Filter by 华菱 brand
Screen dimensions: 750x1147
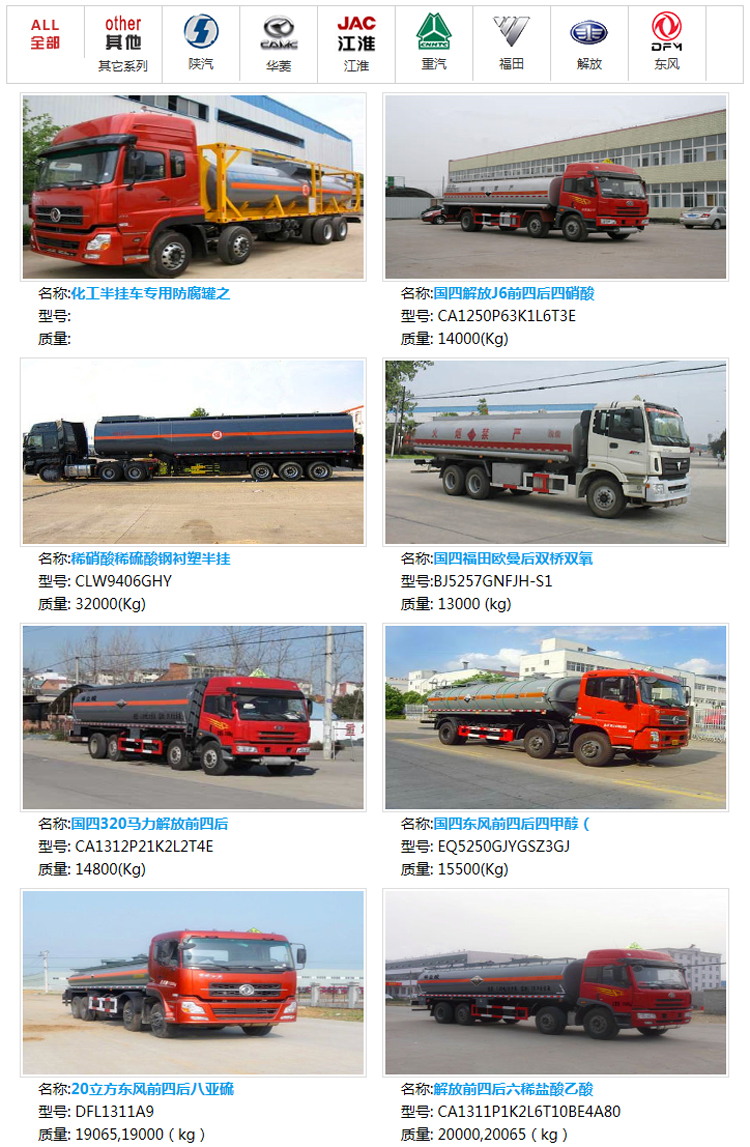click(x=279, y=44)
